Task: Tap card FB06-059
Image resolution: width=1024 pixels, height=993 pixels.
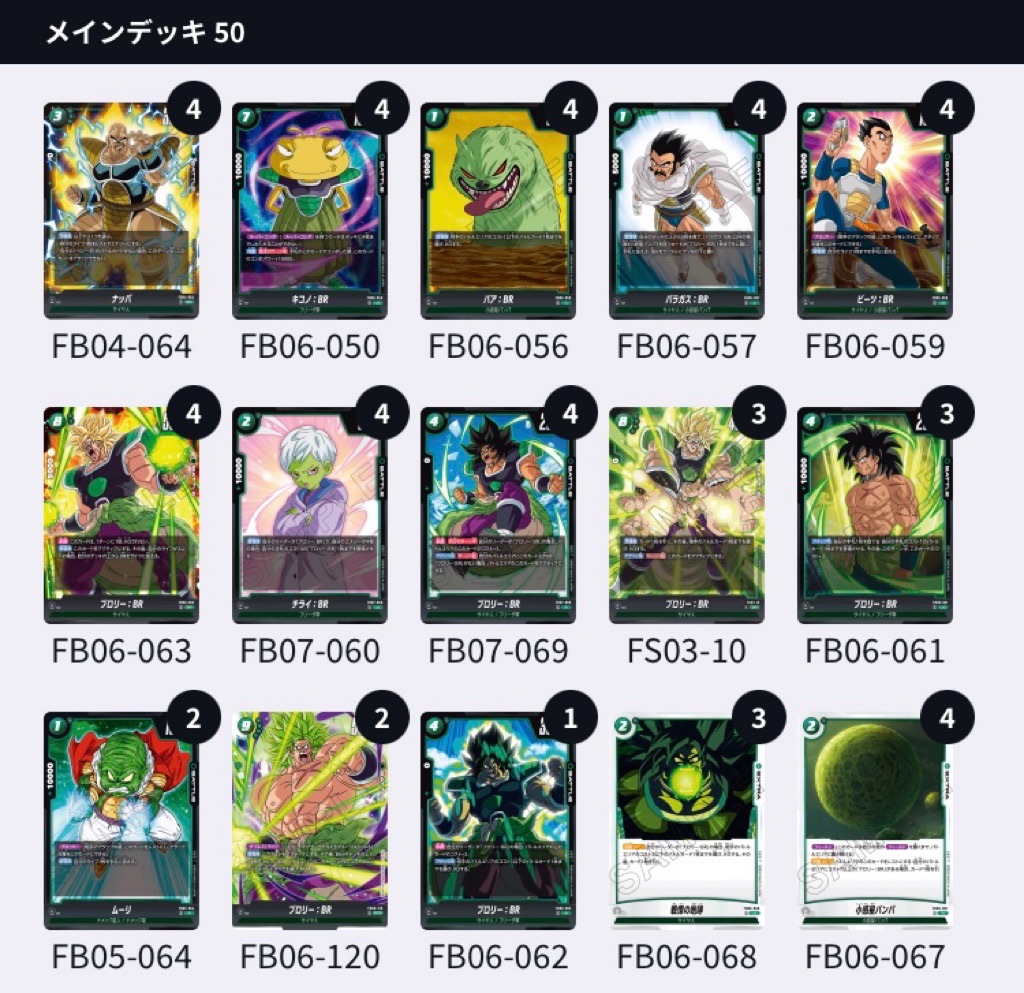Action: point(875,210)
